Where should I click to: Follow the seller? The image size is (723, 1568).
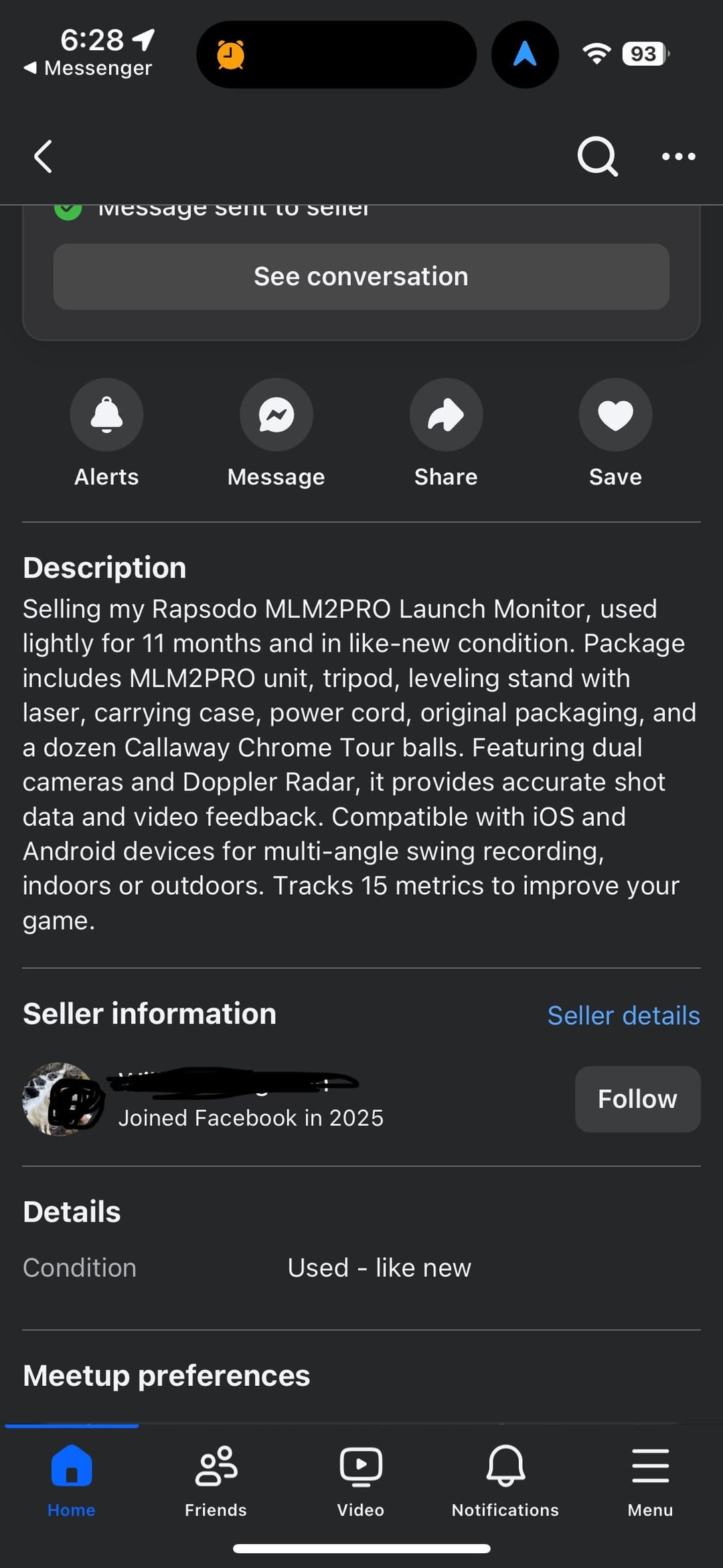click(x=637, y=1099)
